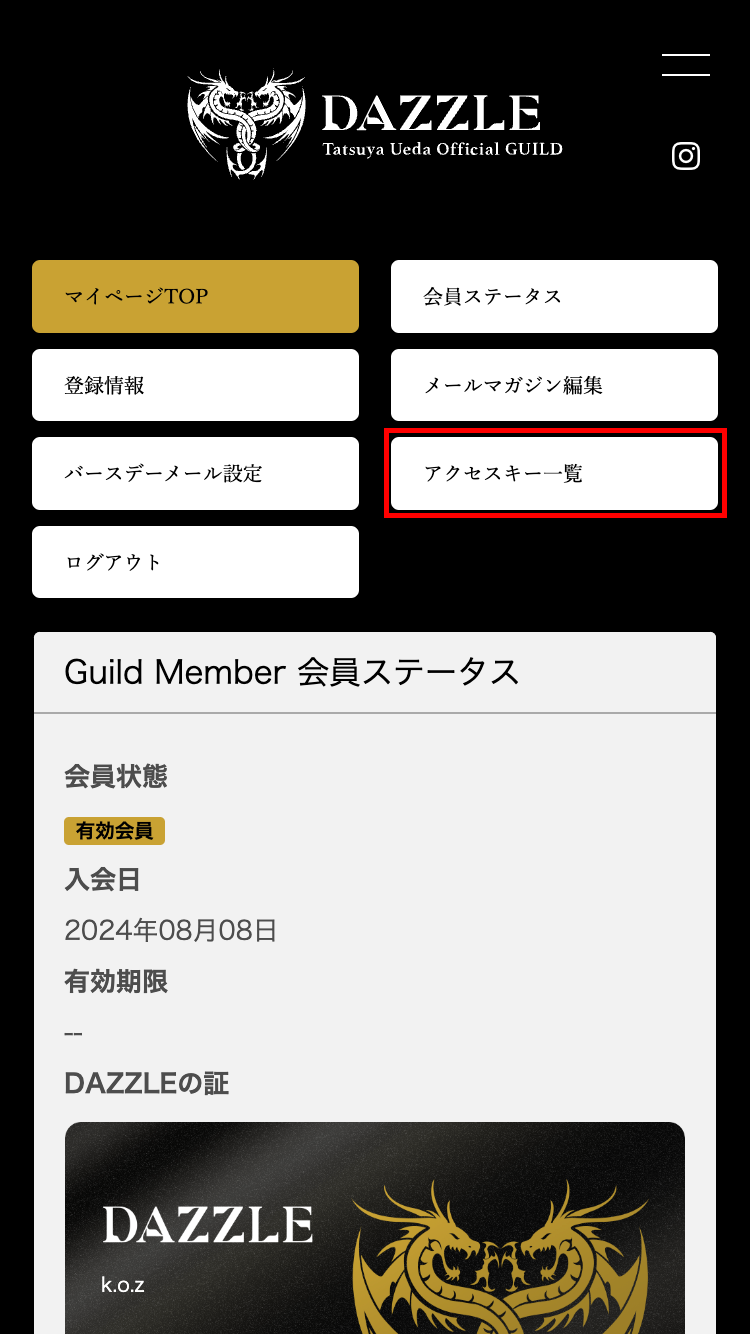The image size is (750, 1334).
Task: Open 登録情報 settings
Action: point(195,385)
